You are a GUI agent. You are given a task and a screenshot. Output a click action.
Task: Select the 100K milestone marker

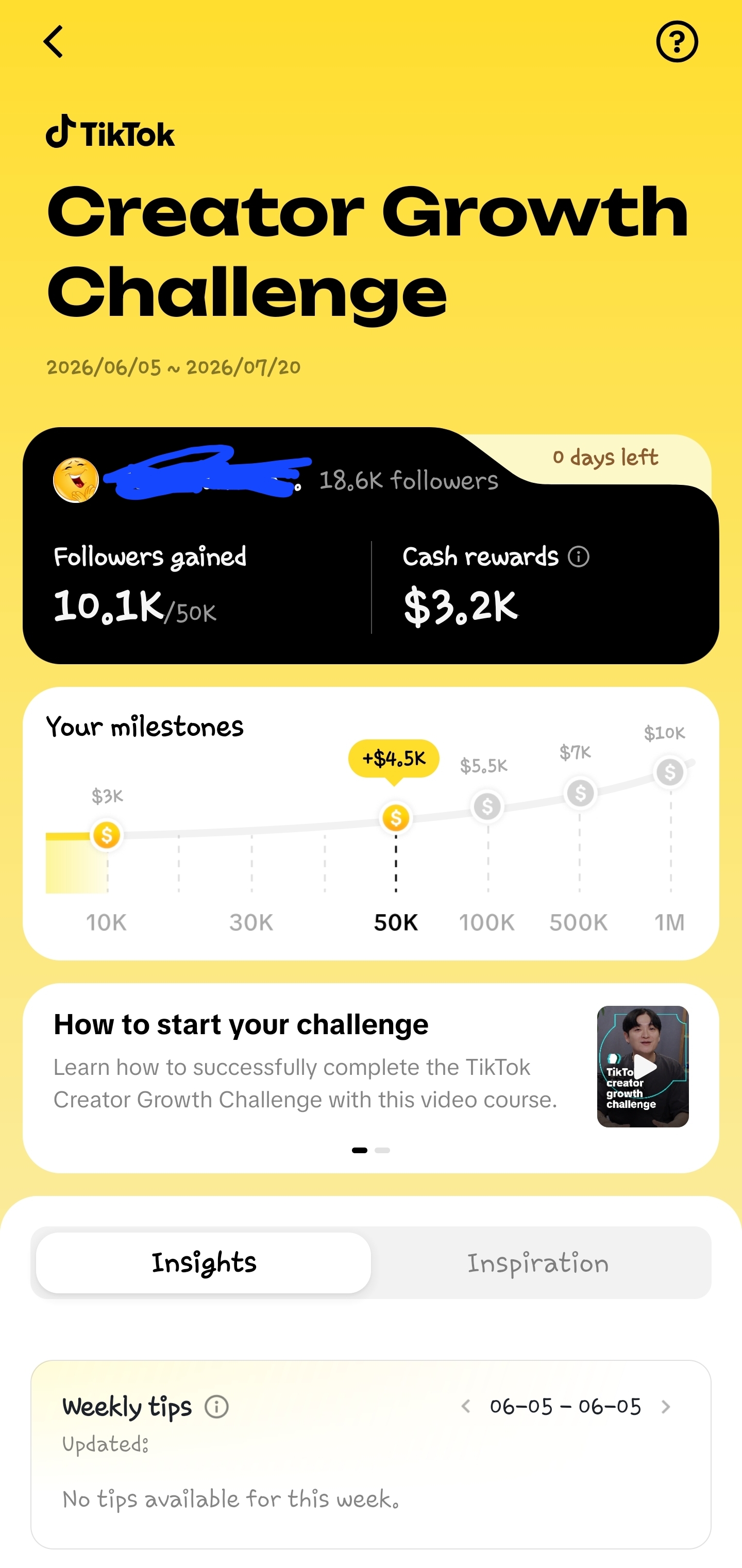(487, 807)
